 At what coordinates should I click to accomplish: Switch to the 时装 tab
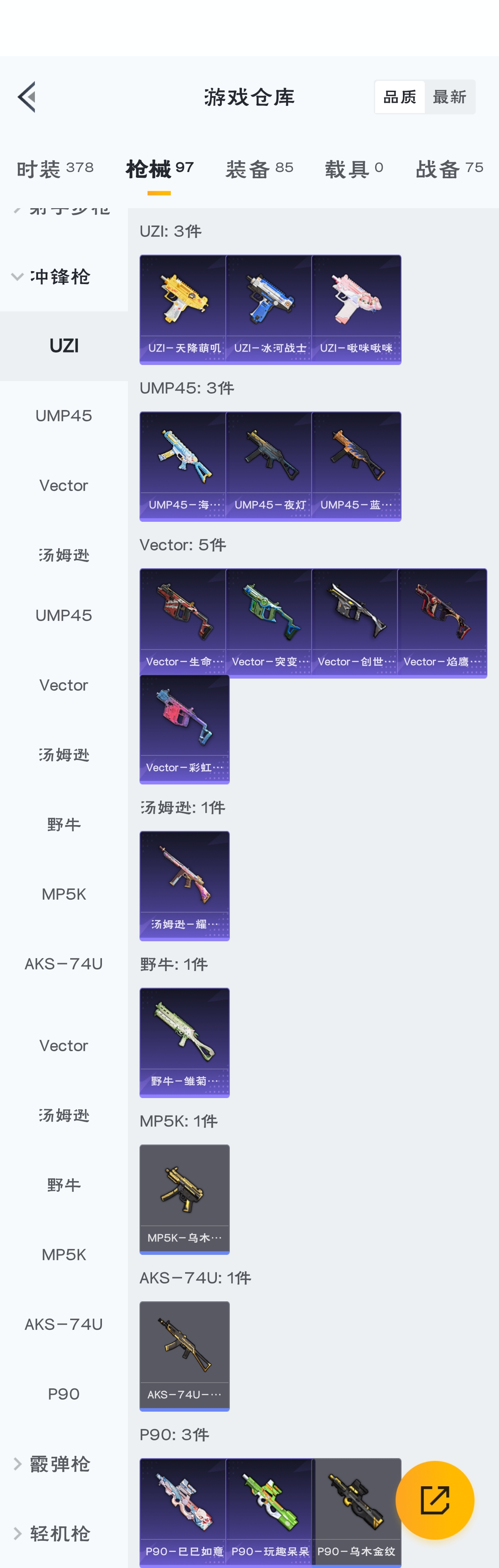(55, 168)
